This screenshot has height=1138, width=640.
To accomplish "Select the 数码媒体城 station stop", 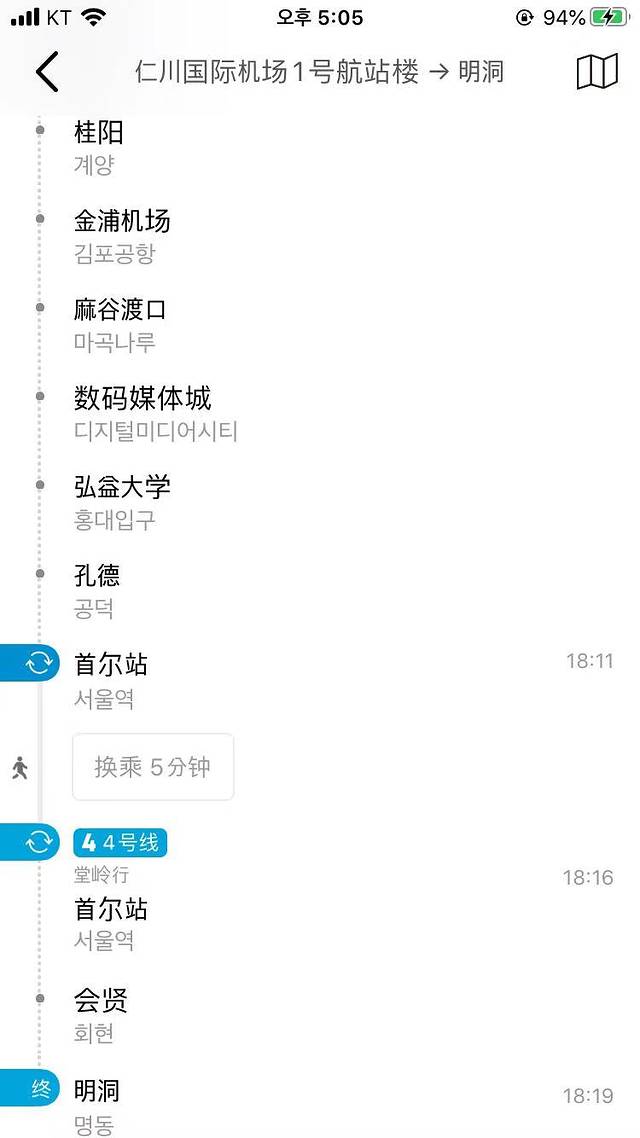I will [143, 412].
